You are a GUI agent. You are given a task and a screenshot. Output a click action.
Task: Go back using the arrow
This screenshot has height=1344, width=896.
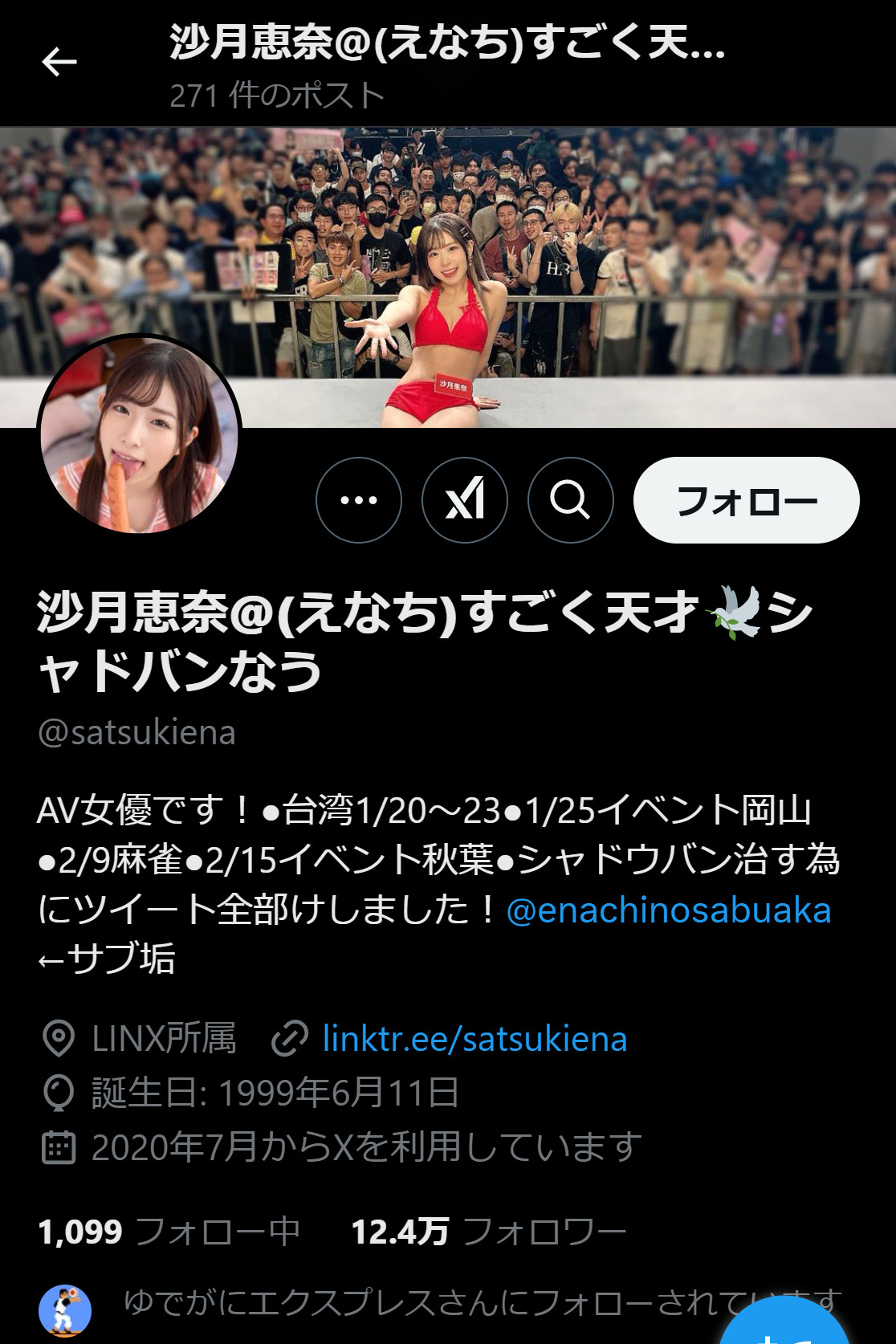59,61
